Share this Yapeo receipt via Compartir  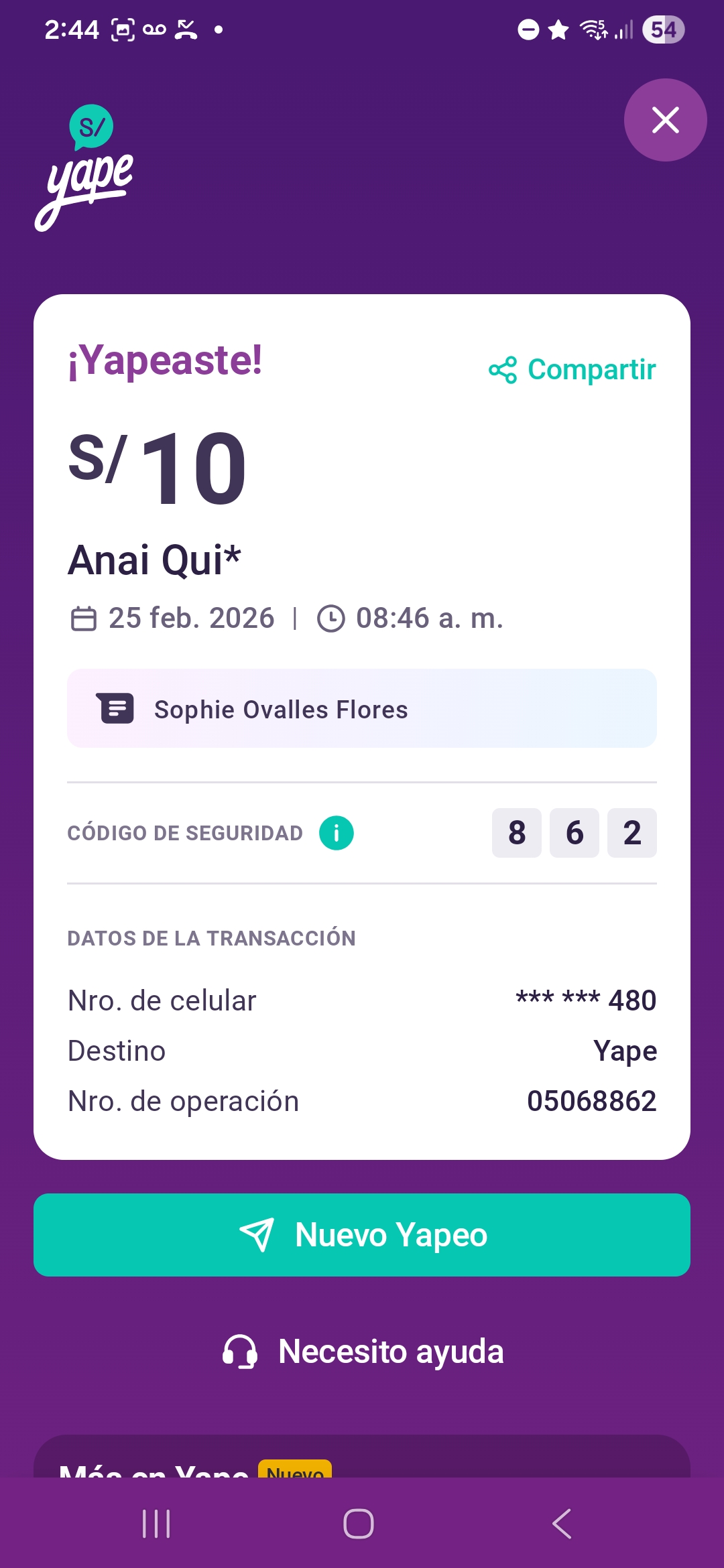tap(572, 370)
